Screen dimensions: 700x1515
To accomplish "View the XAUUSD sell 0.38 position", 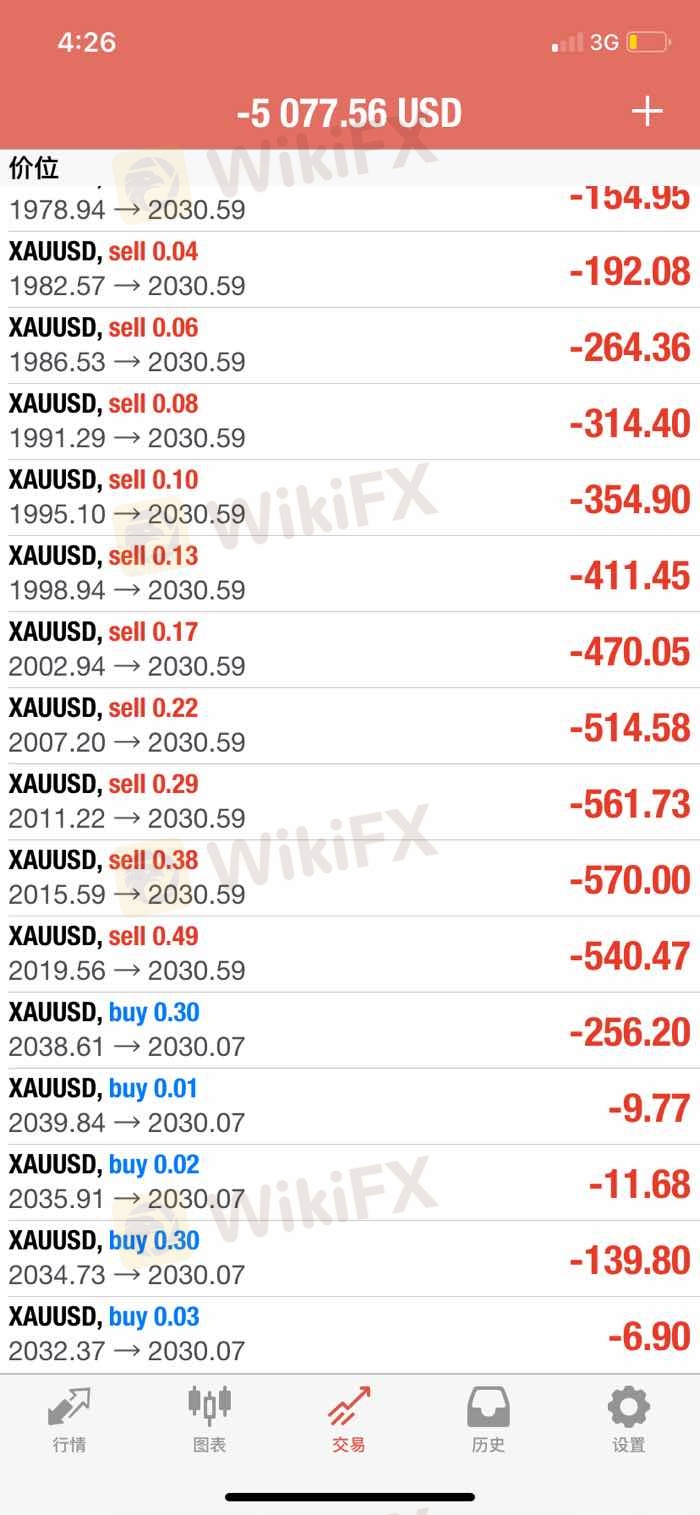I will [x=350, y=878].
